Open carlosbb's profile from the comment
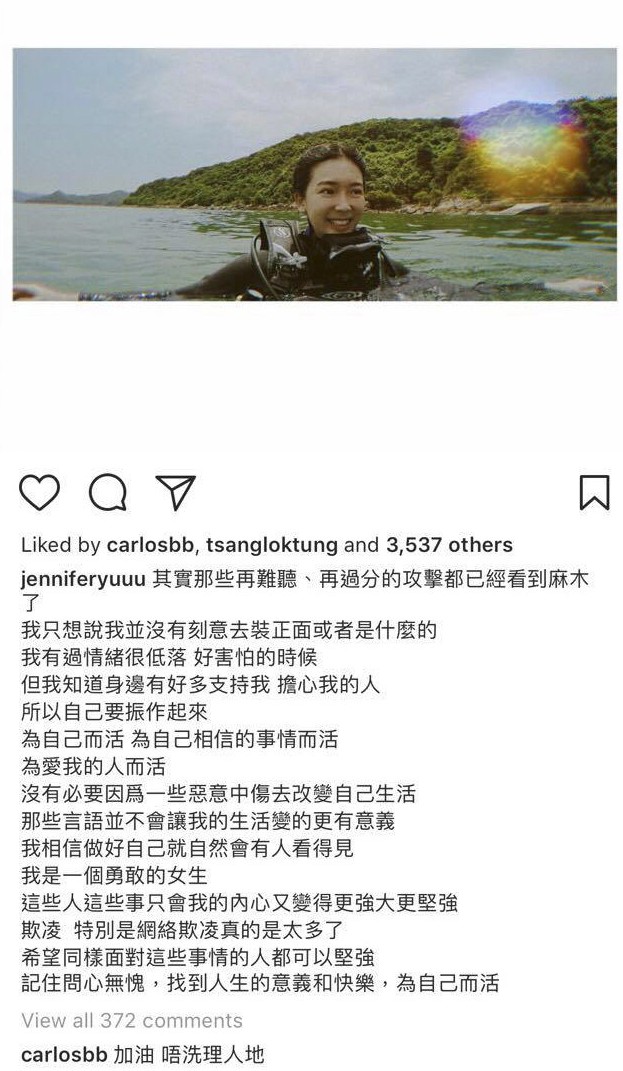Image resolution: width=623 pixels, height=1071 pixels. [63, 1054]
